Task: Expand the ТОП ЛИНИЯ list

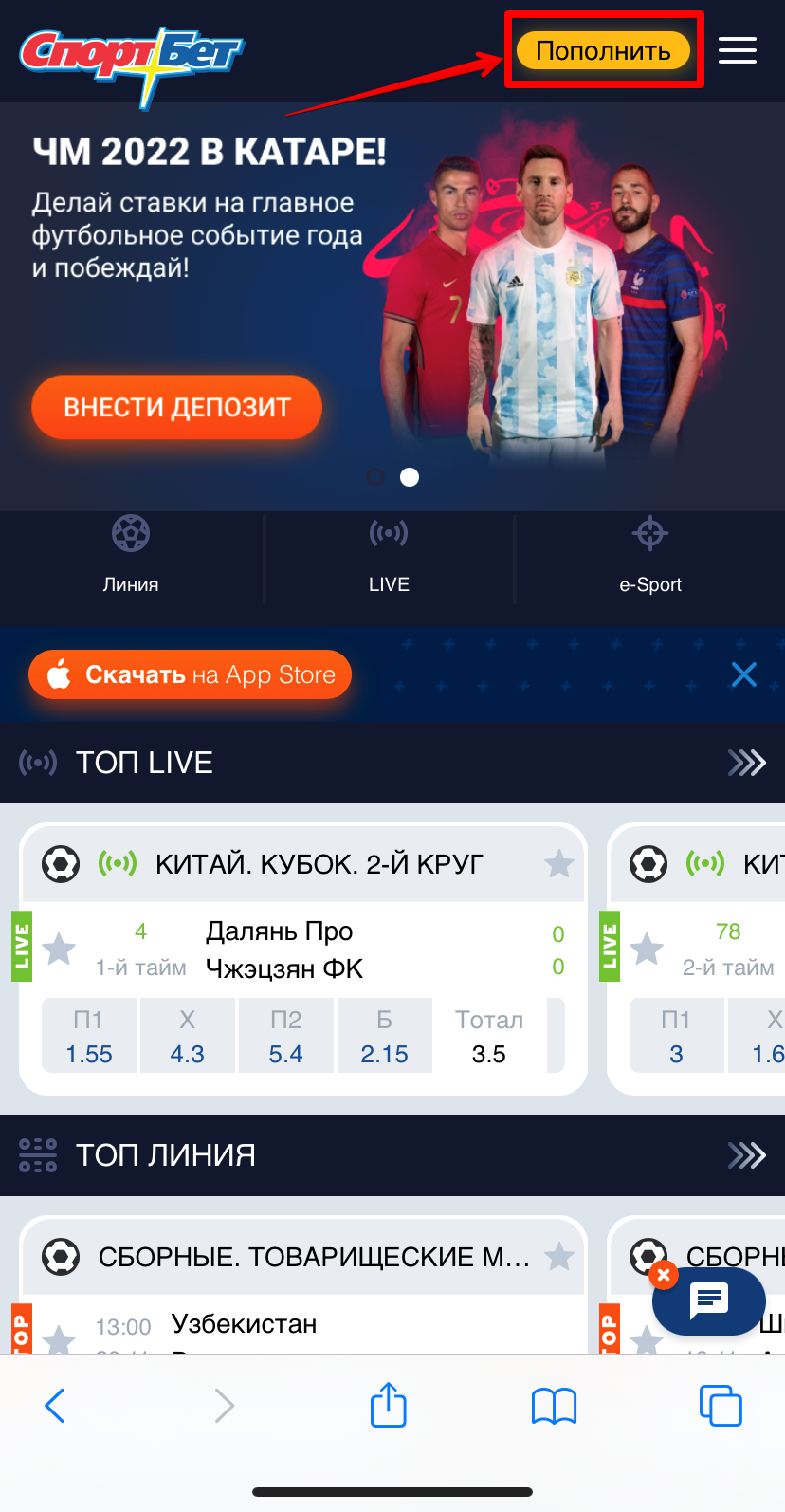Action: point(746,1155)
